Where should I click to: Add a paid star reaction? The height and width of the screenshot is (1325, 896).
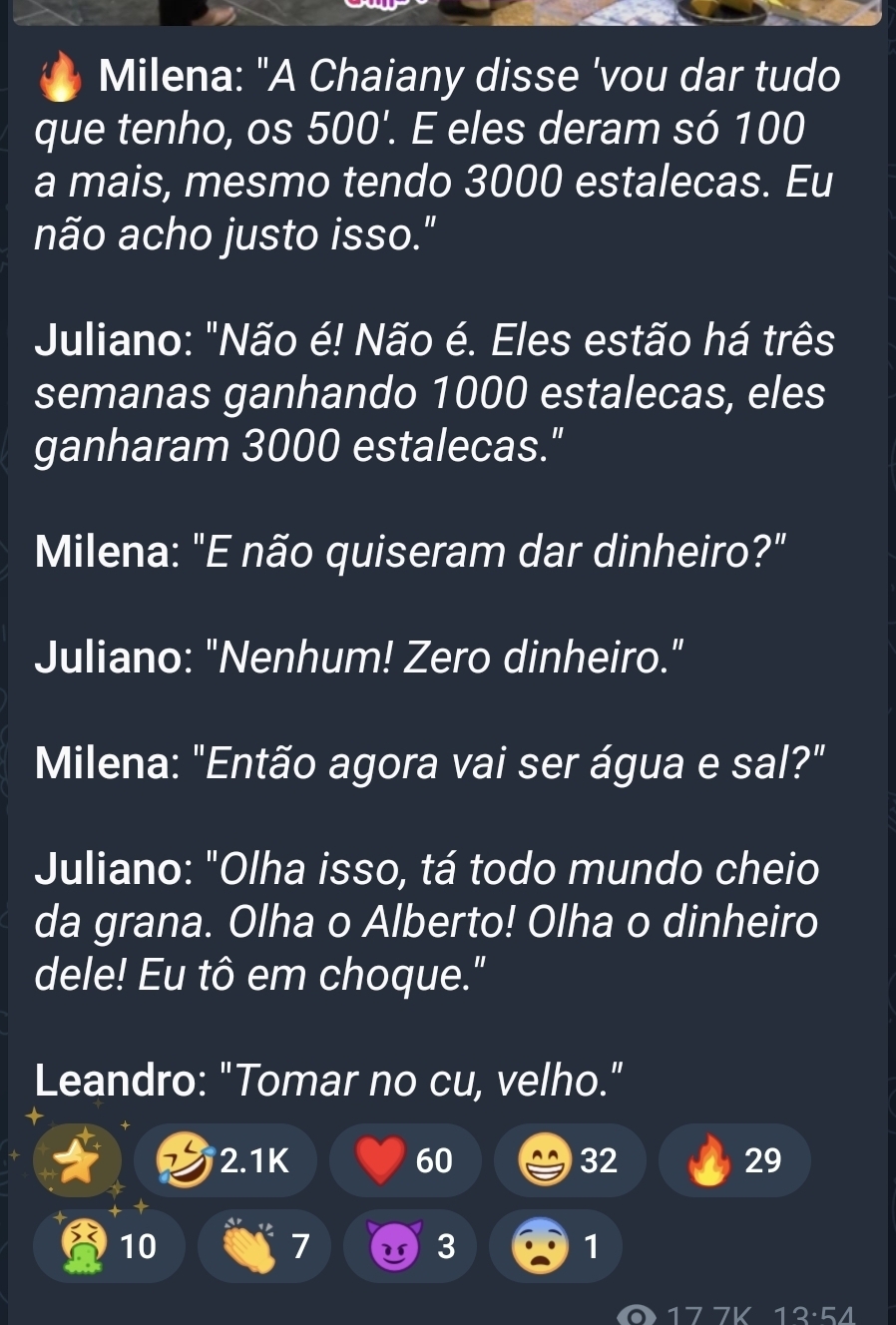pos(77,1160)
